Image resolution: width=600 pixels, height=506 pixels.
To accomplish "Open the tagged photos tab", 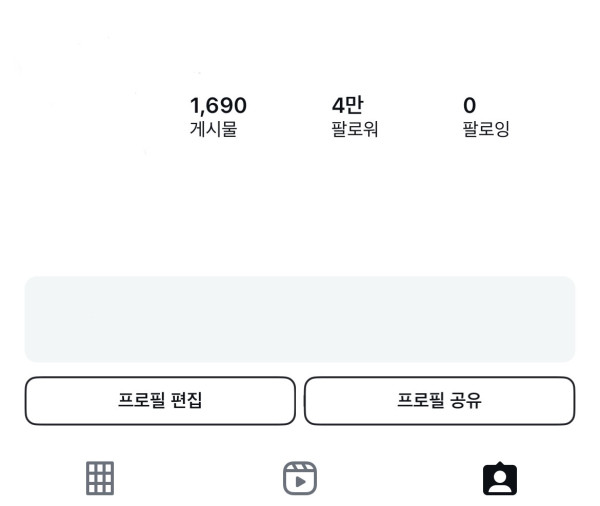I will click(x=499, y=479).
